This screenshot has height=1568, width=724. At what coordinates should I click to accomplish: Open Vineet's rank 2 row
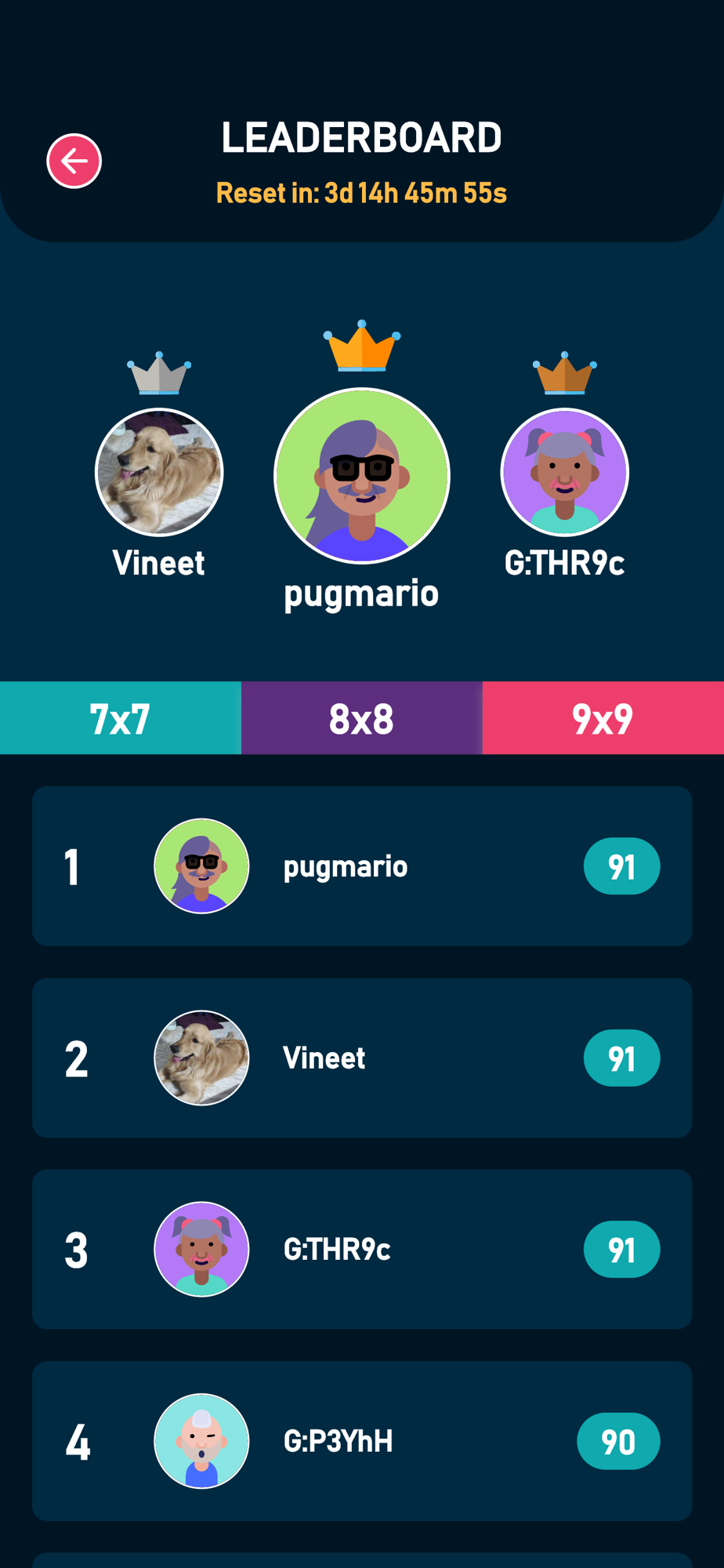pos(362,1058)
